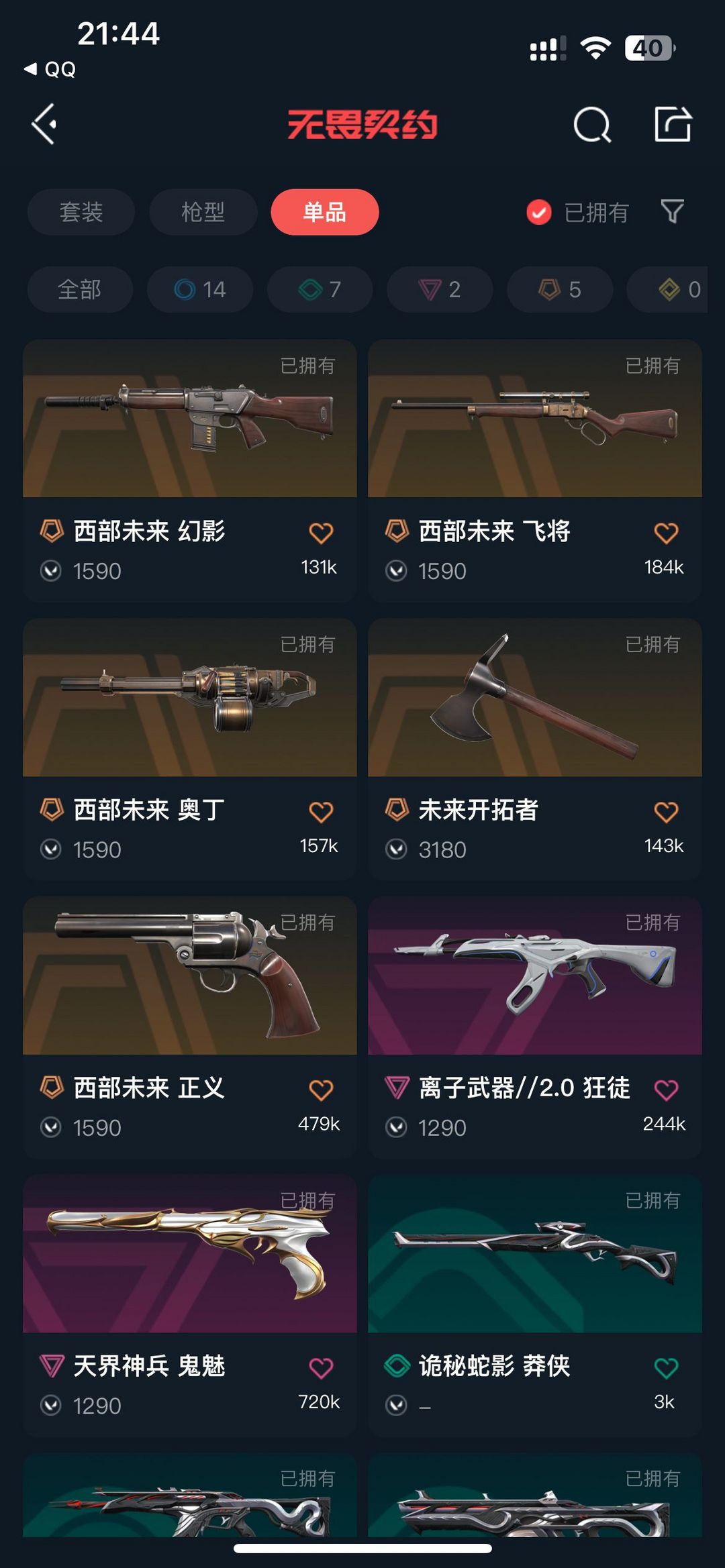Like the 天界神兵 鬼魅 skin

pyautogui.click(x=321, y=1367)
